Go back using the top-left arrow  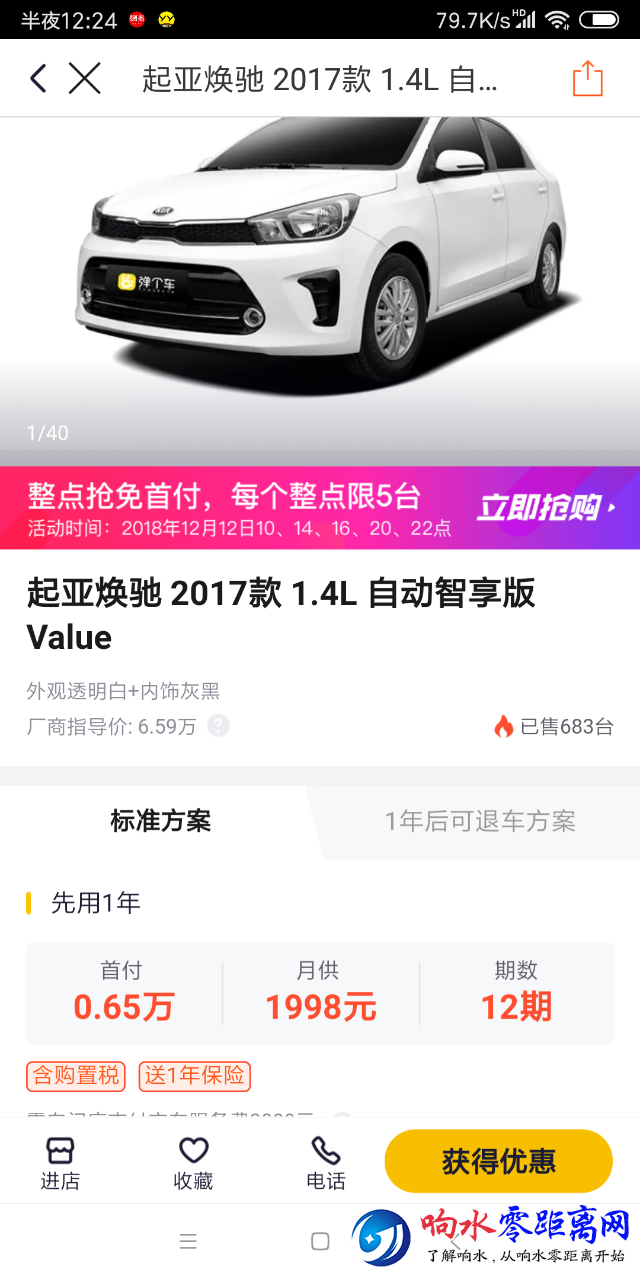[38, 78]
